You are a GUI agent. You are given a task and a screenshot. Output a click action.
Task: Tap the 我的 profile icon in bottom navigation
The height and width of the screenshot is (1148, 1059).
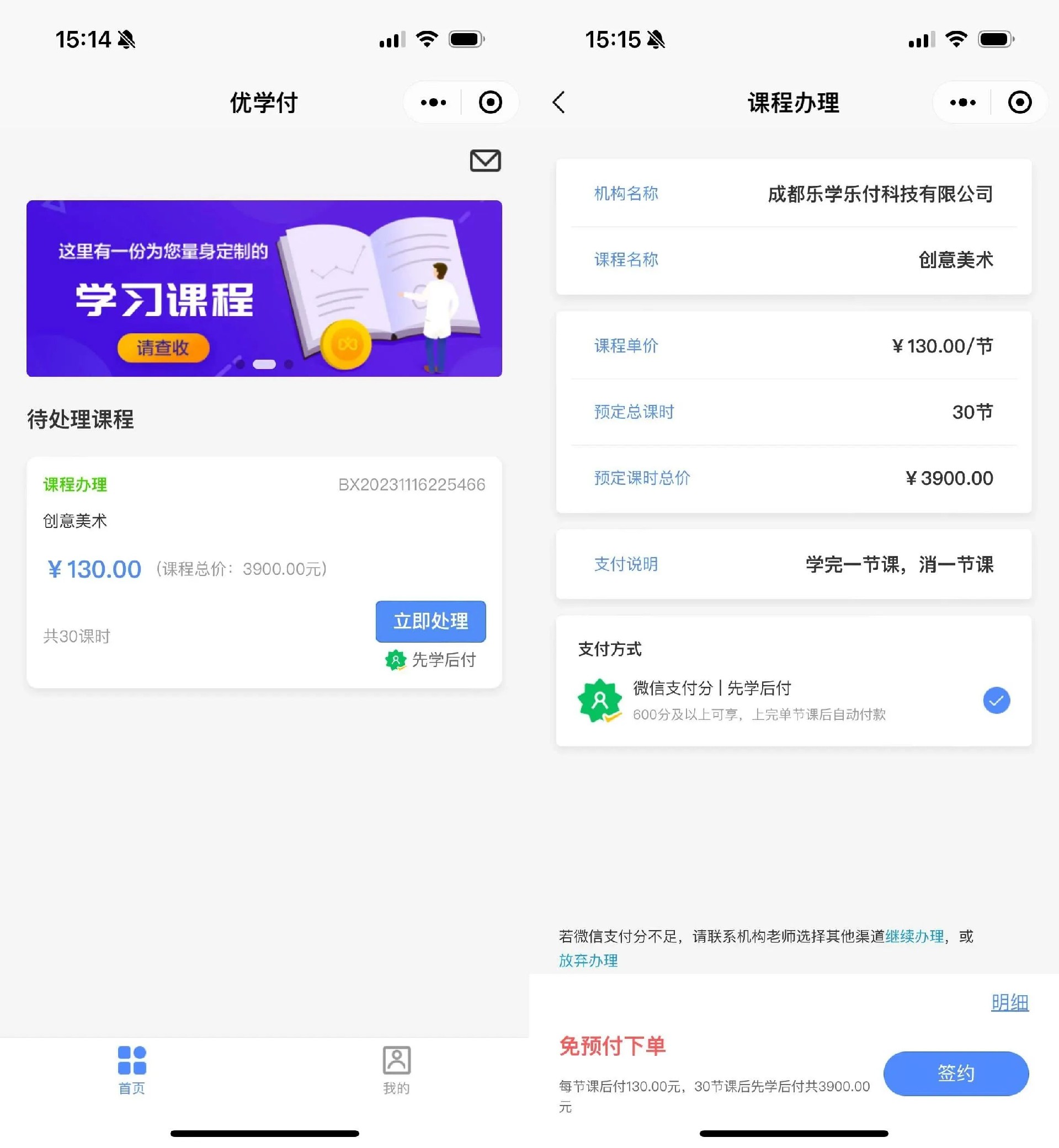click(x=396, y=1060)
